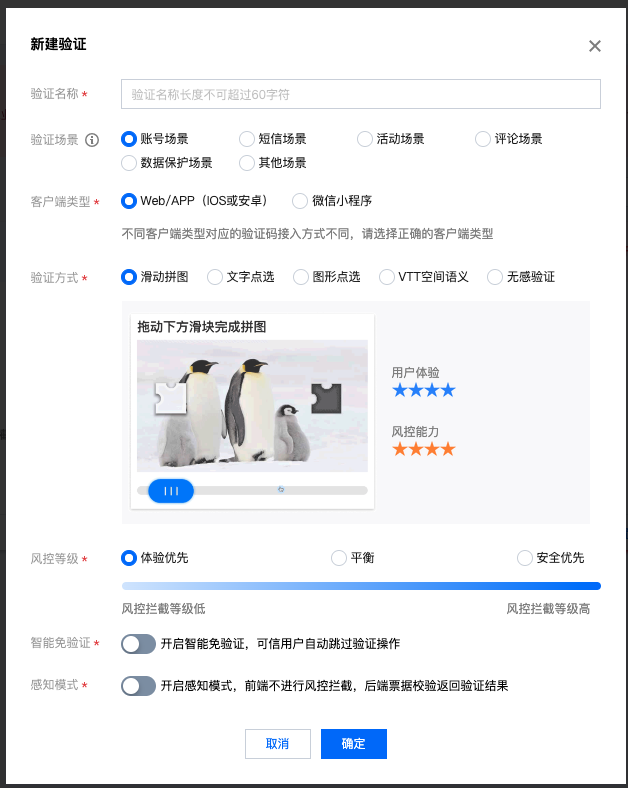This screenshot has width=628, height=788.
Task: Turn on the 感知模式 switch
Action: pos(138,686)
